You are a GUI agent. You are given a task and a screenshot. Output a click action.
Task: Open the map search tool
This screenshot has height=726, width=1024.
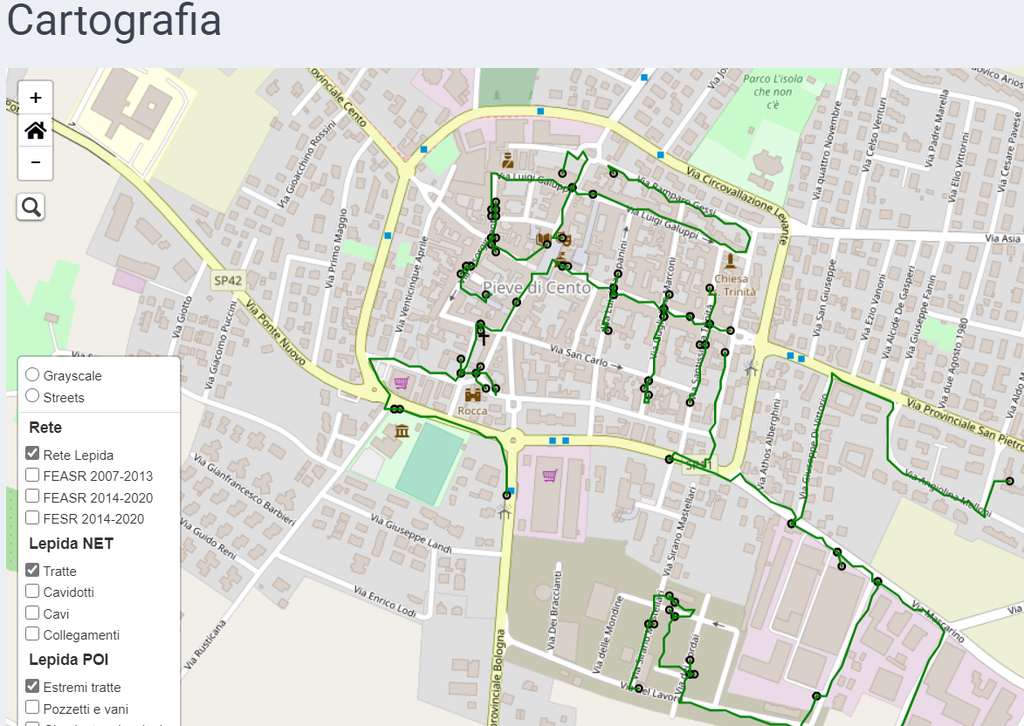31,207
